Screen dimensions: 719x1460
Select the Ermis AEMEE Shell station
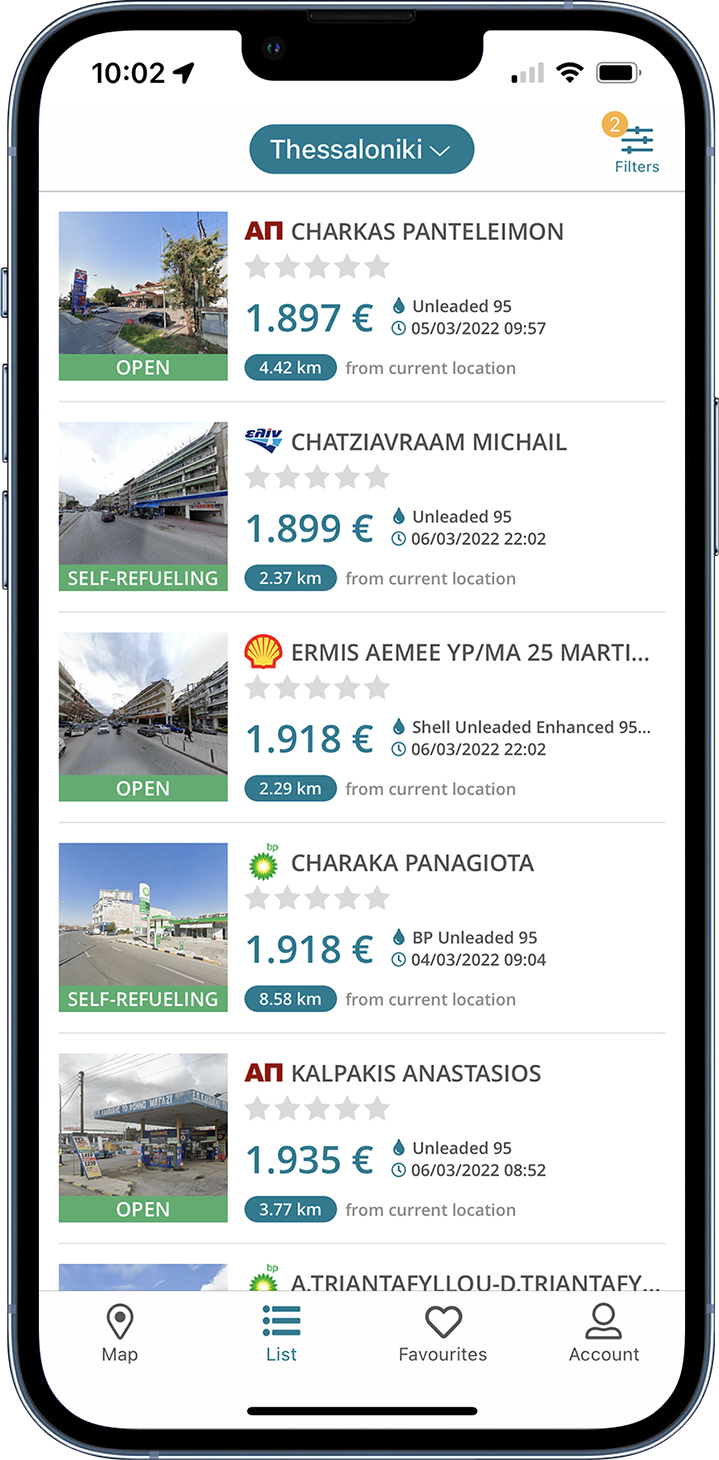click(x=469, y=654)
